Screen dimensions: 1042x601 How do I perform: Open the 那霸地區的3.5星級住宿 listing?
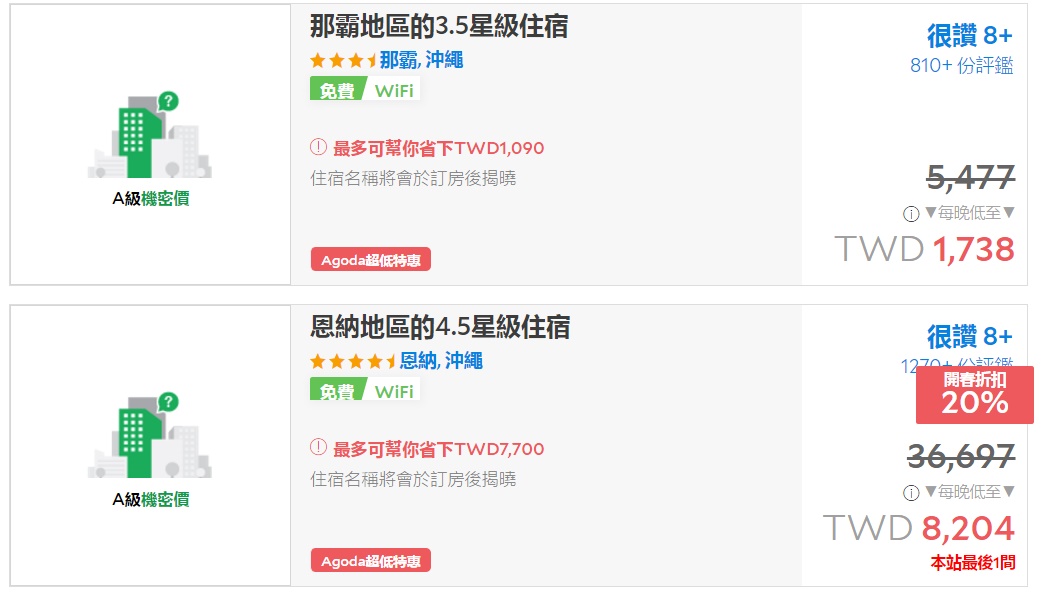439,27
